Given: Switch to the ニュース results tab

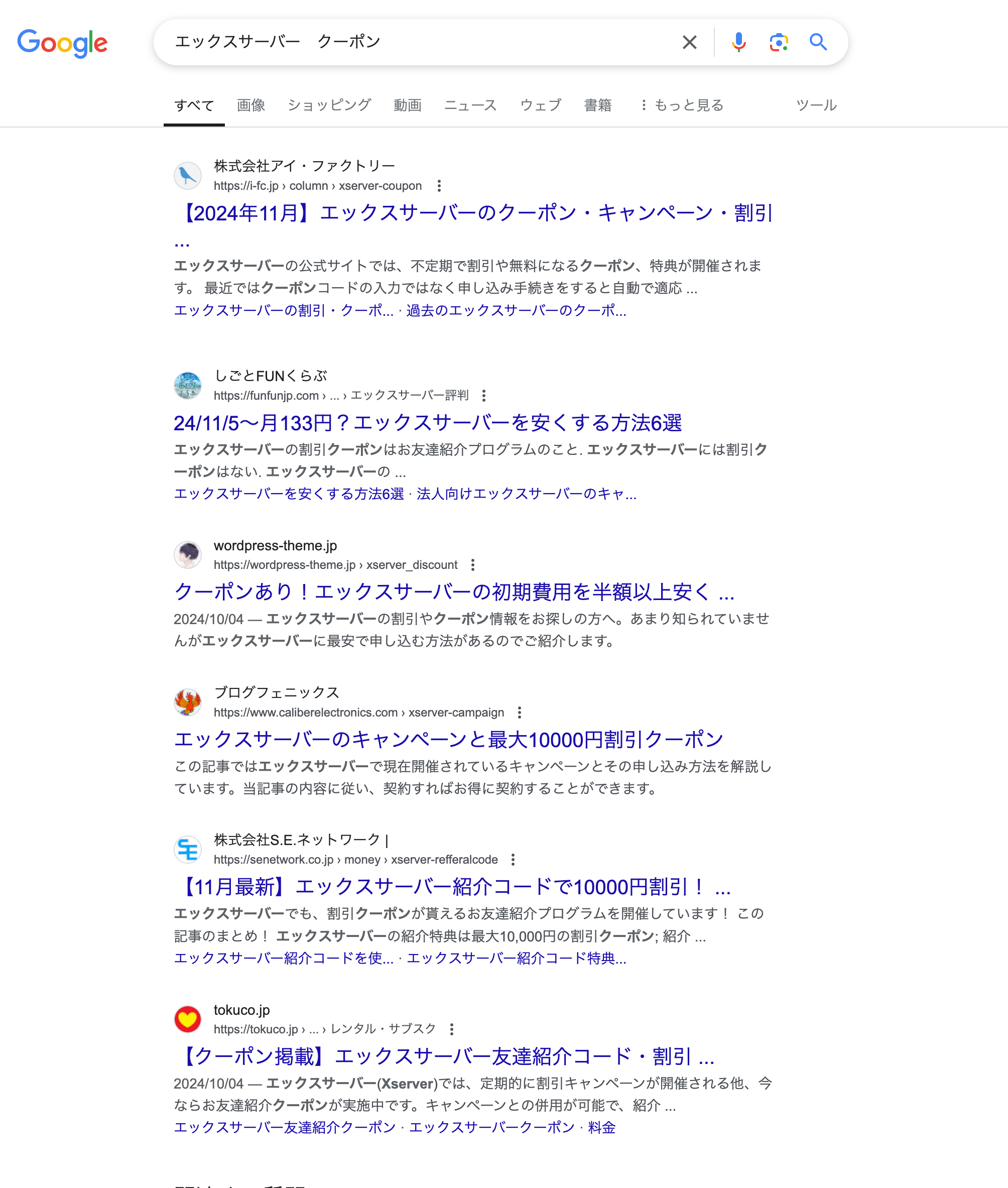Looking at the screenshot, I should (470, 104).
